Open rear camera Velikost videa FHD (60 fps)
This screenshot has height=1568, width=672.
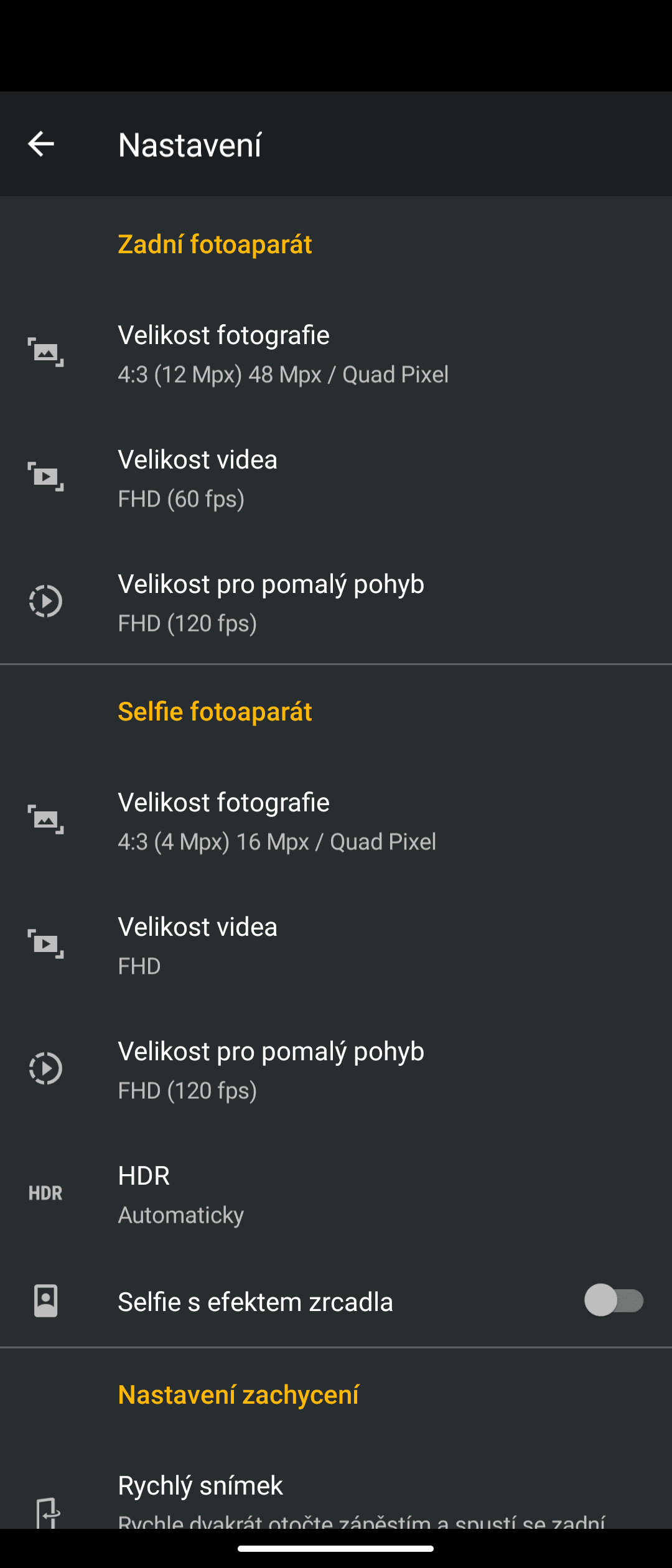click(336, 478)
